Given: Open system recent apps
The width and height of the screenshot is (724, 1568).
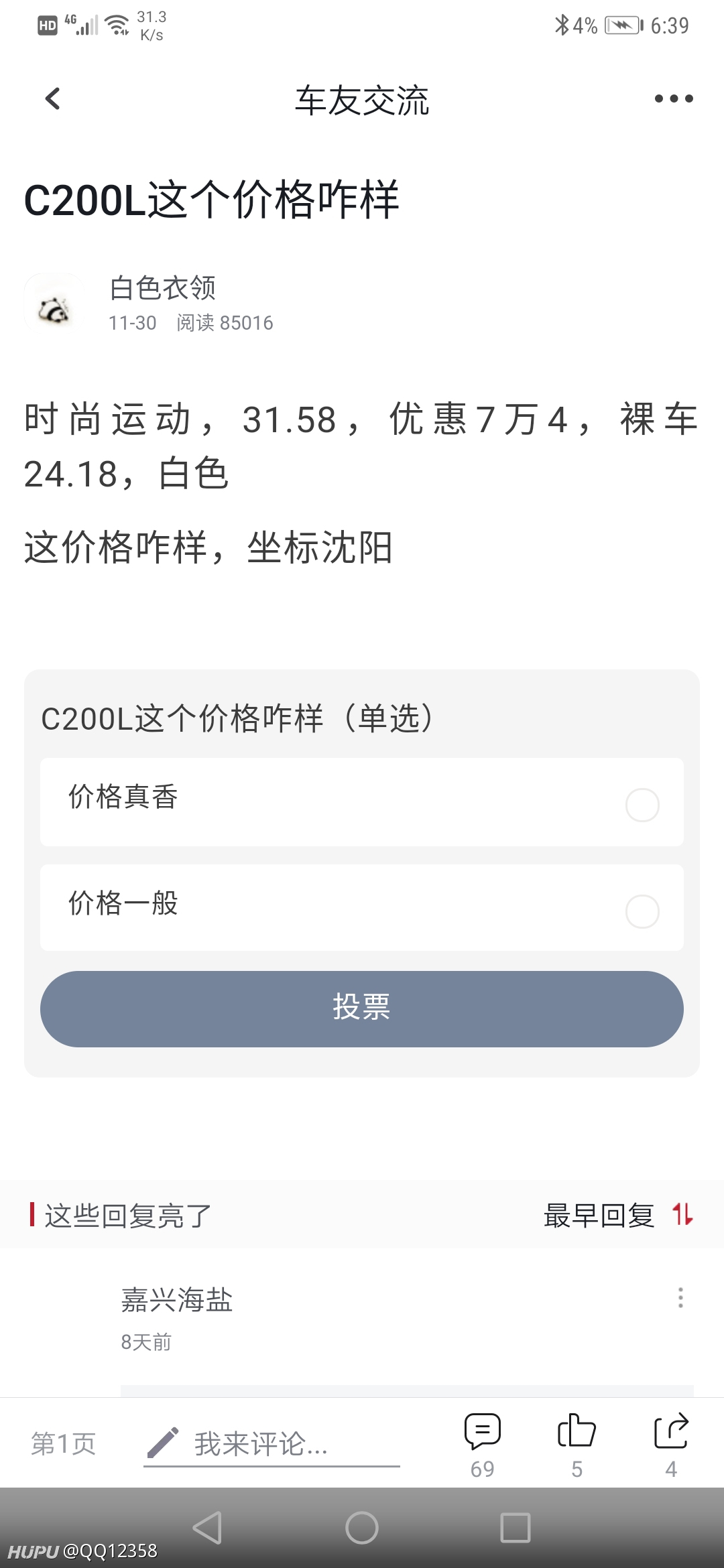Looking at the screenshot, I should [x=516, y=1528].
